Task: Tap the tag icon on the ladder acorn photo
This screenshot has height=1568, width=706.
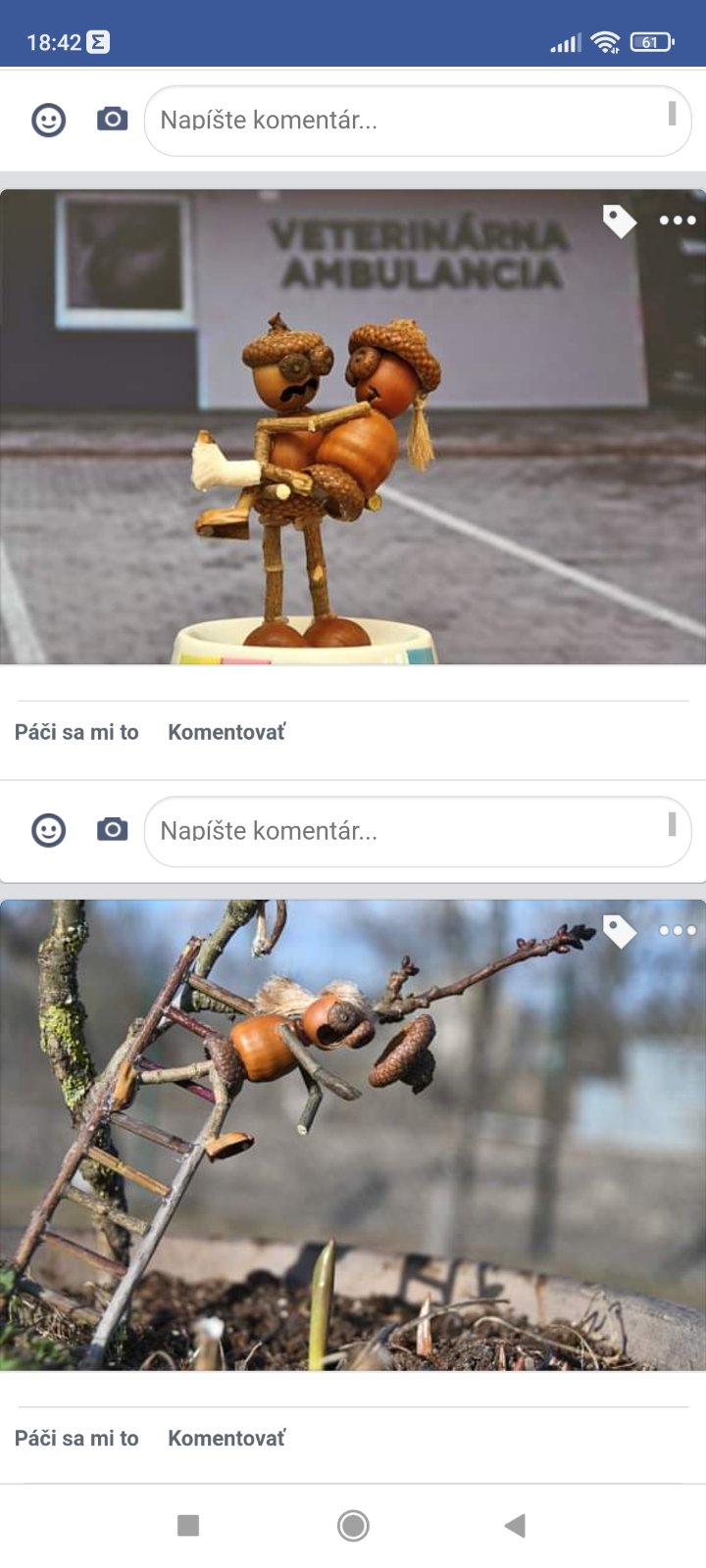Action: (619, 931)
